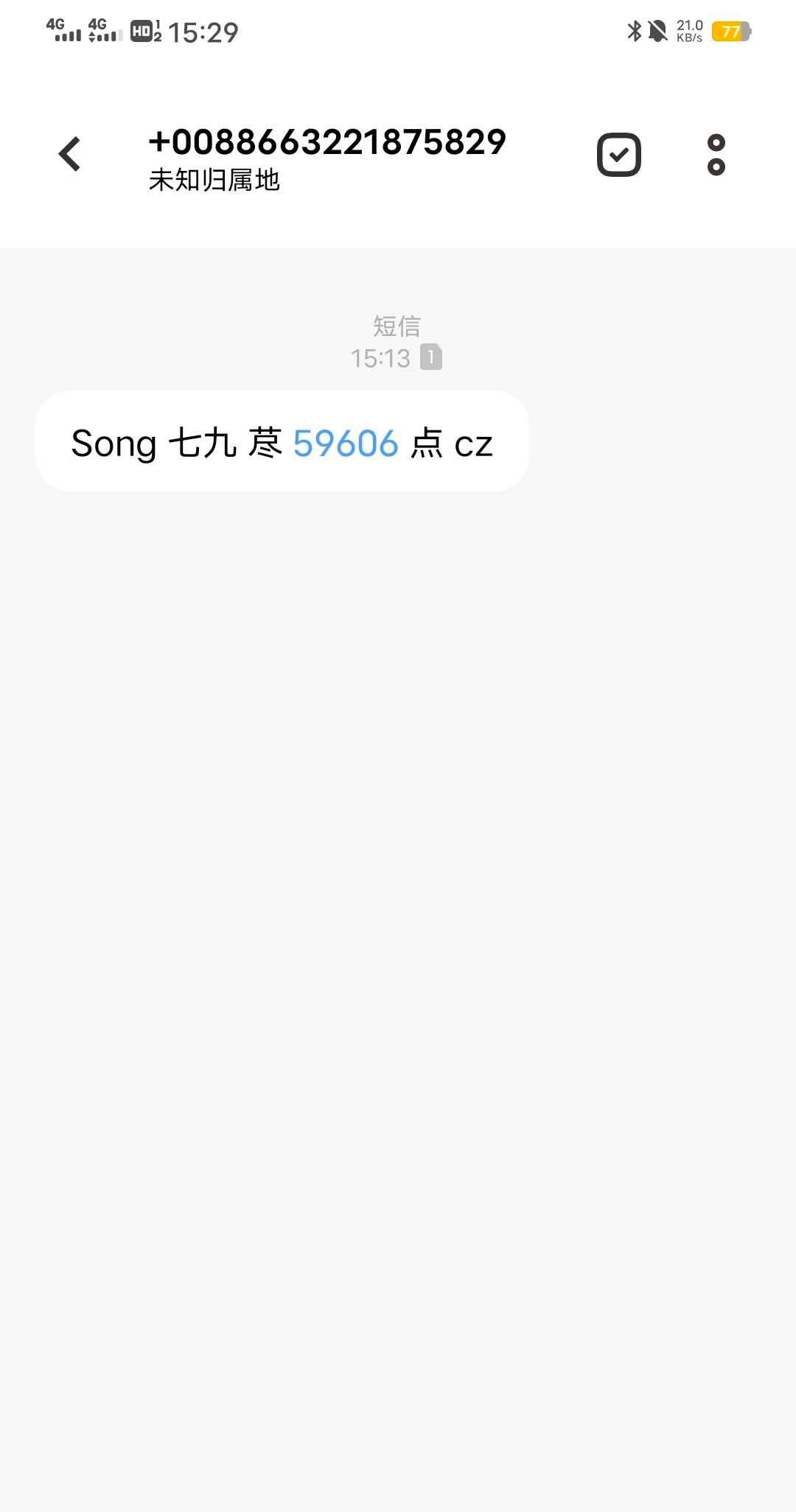
Task: Tap the multi-select checkmark icon
Action: tap(618, 155)
